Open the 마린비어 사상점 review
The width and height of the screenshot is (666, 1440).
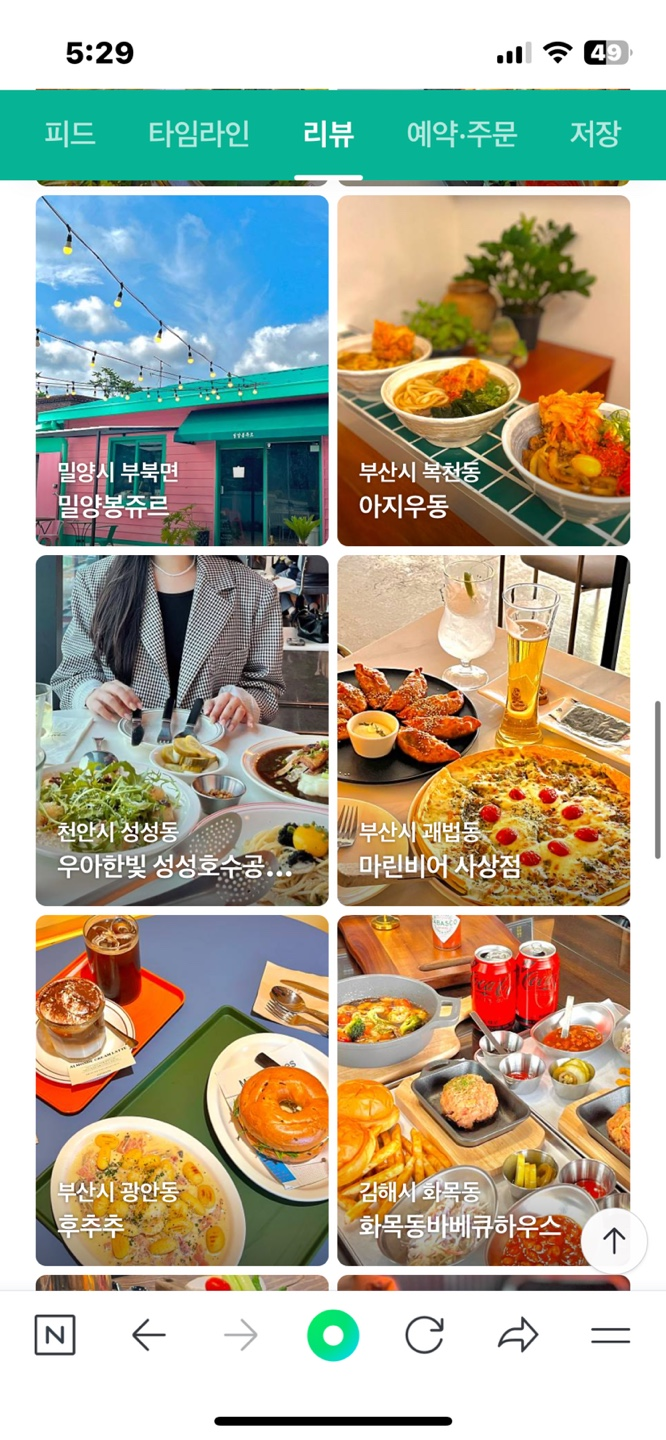pos(483,730)
